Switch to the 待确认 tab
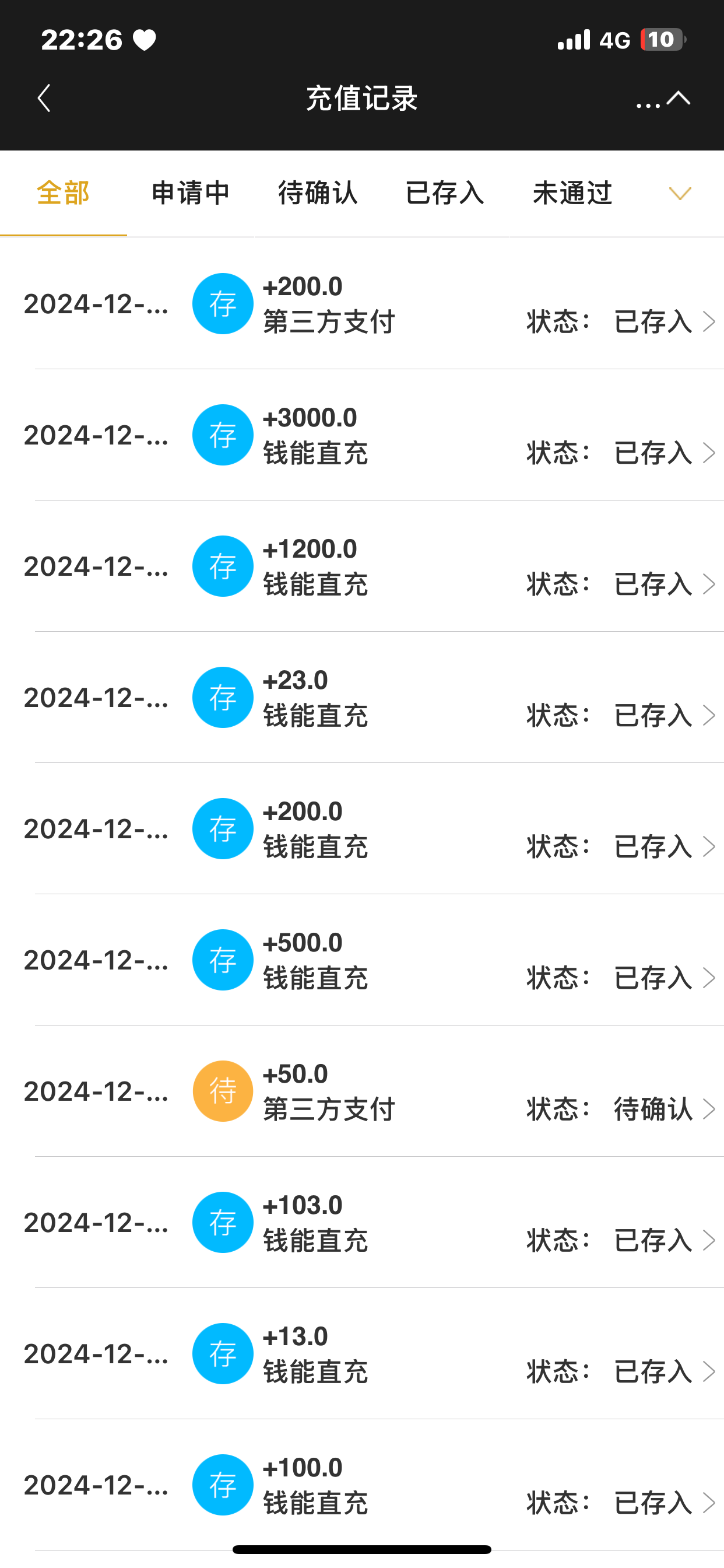Image resolution: width=724 pixels, height=1568 pixels. pos(318,193)
